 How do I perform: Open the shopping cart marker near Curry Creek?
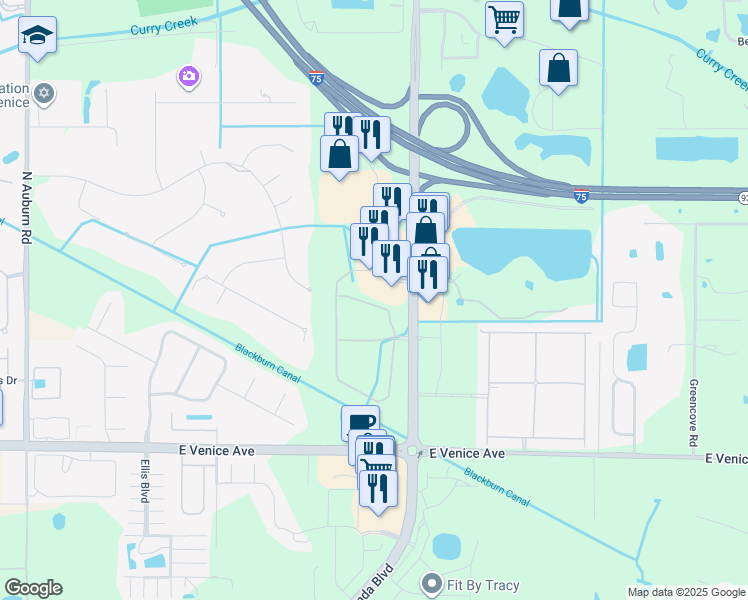pos(504,21)
